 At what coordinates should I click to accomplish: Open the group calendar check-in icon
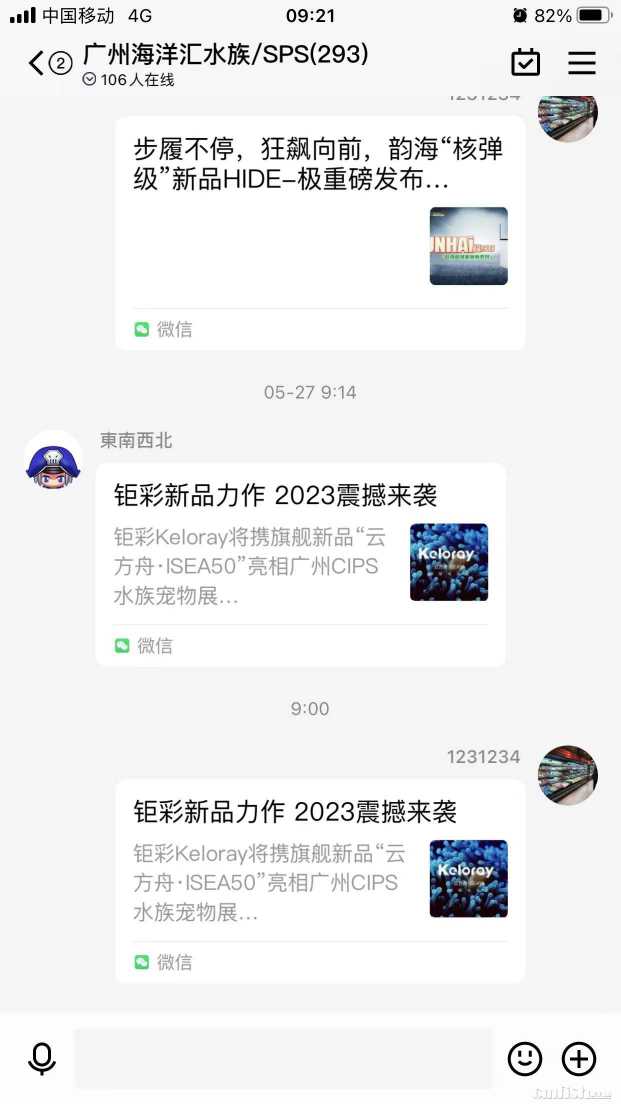(525, 63)
